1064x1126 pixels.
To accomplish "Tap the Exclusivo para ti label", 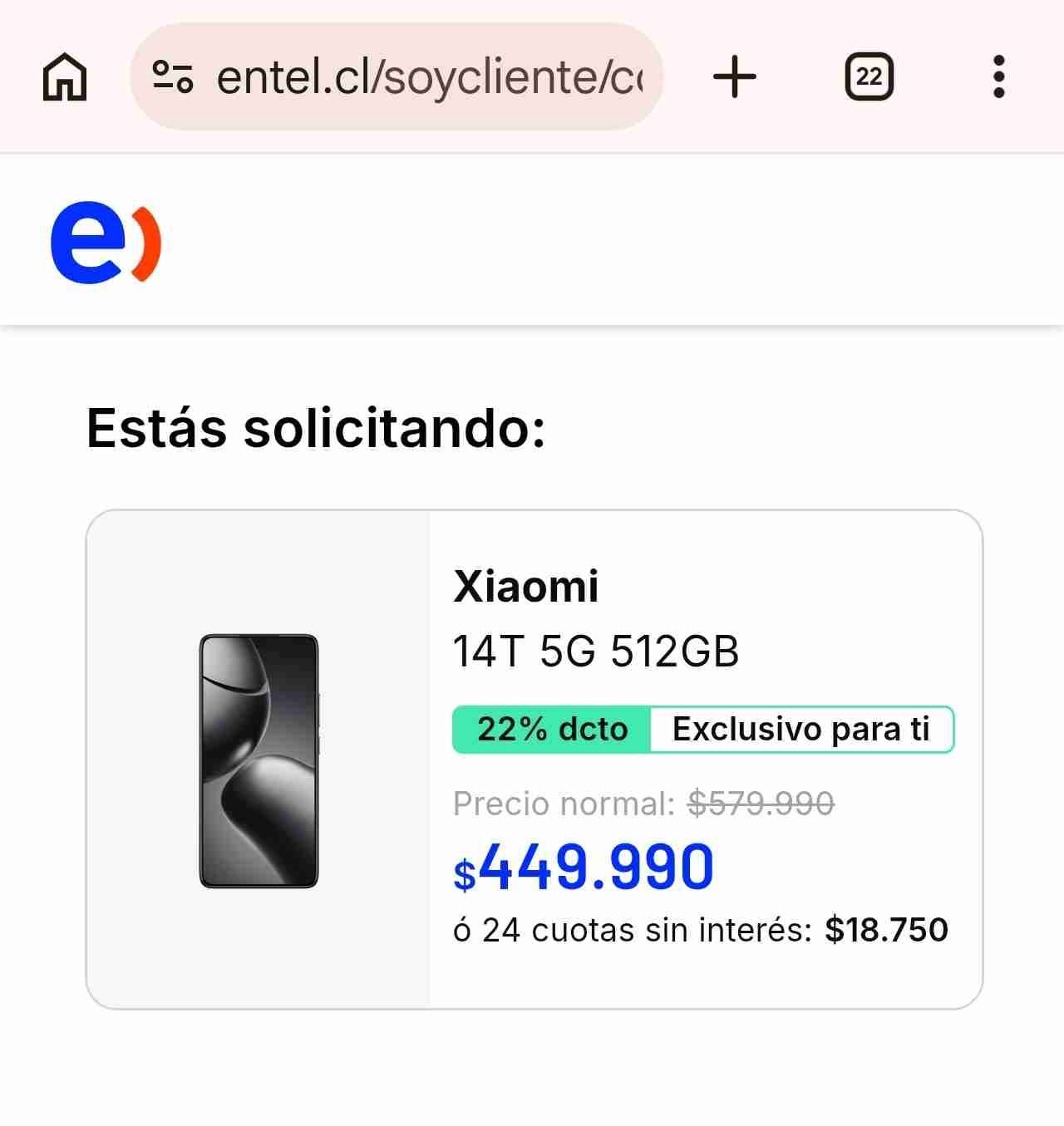I will 800,730.
